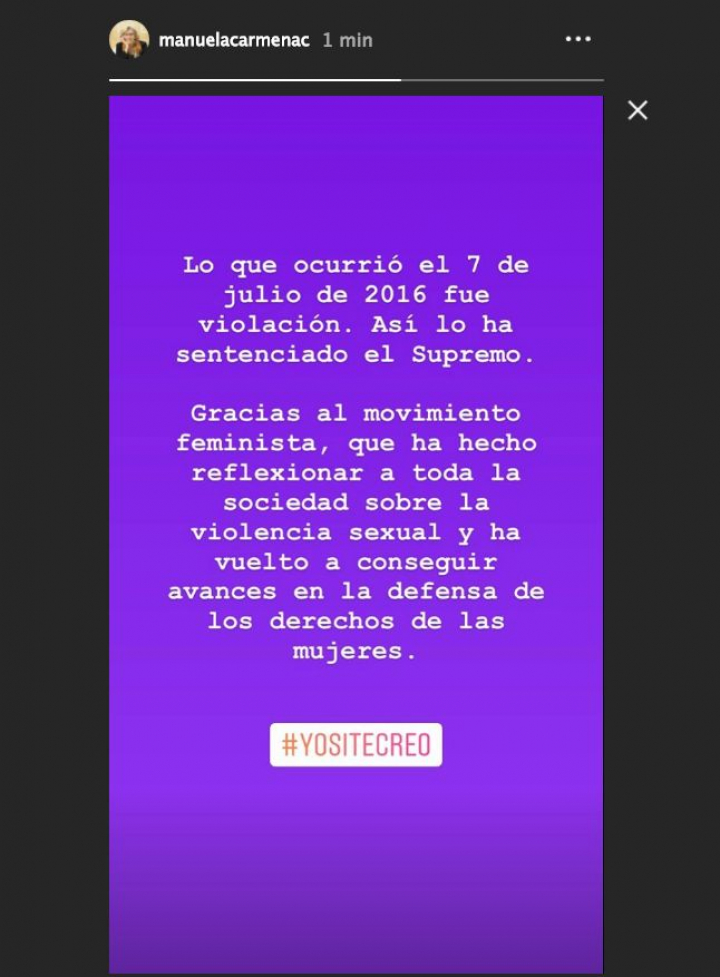Open manuelacarmenac's profile picture
Viewport: 720px width, 977px height.
(129, 40)
